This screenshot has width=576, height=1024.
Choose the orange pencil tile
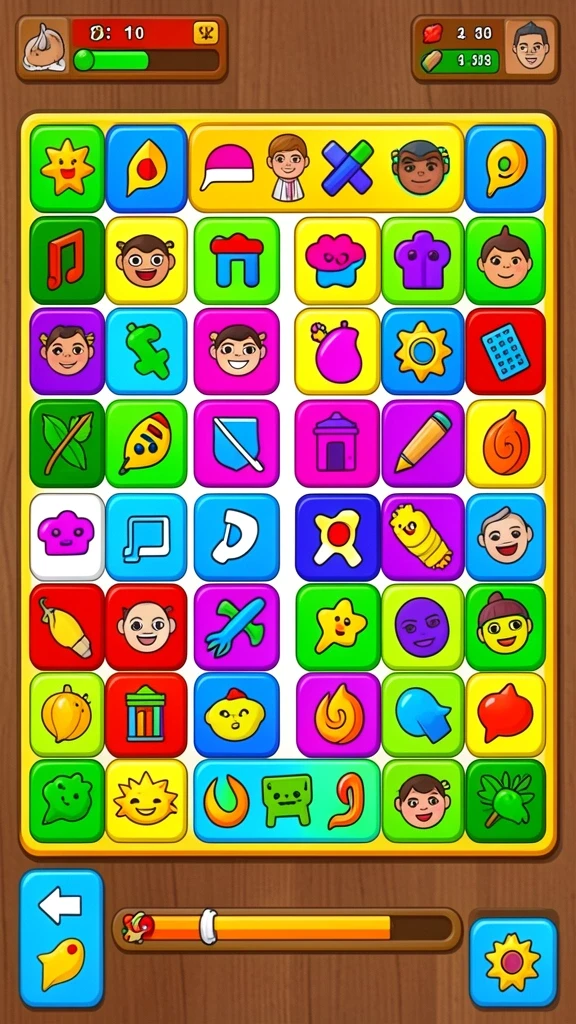click(x=423, y=443)
